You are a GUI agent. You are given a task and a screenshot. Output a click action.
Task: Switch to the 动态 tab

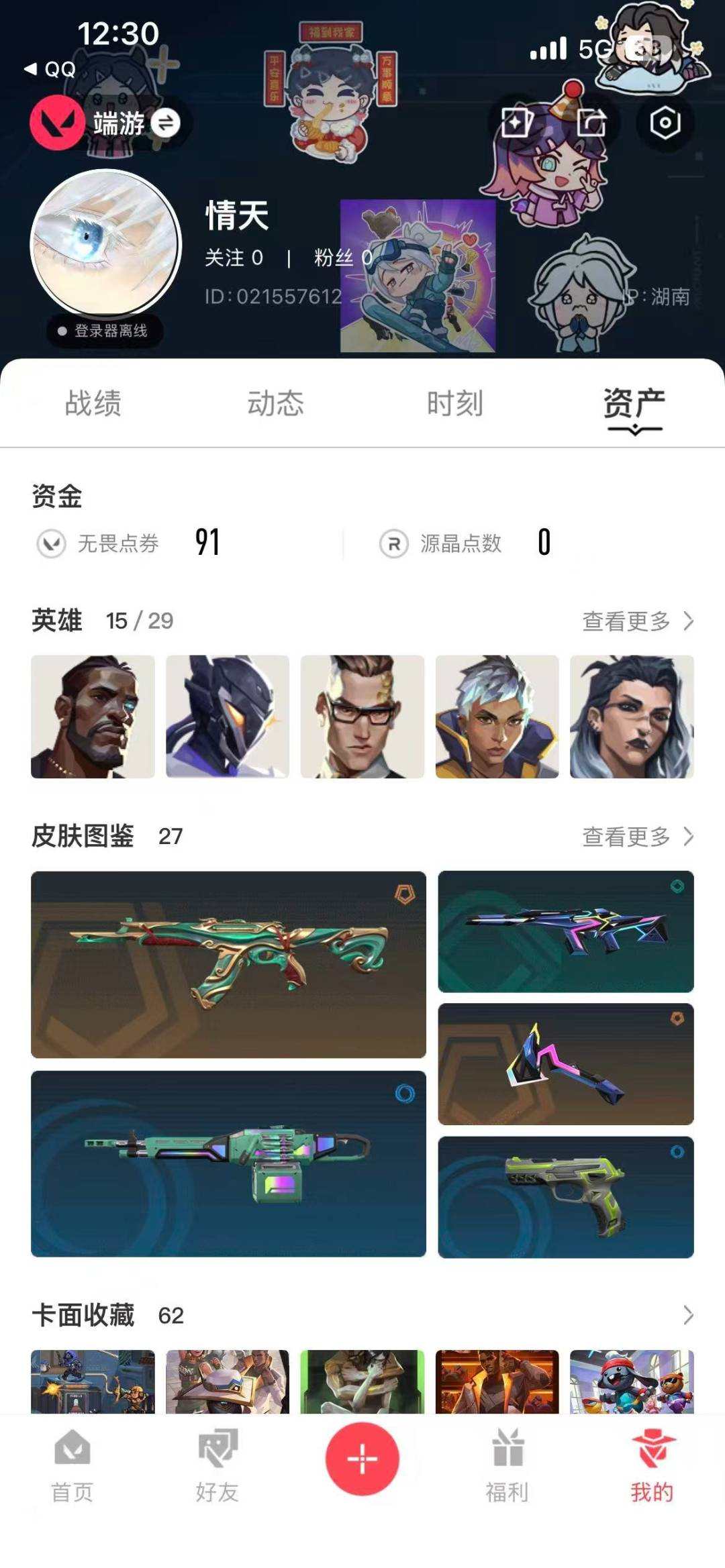coord(275,403)
